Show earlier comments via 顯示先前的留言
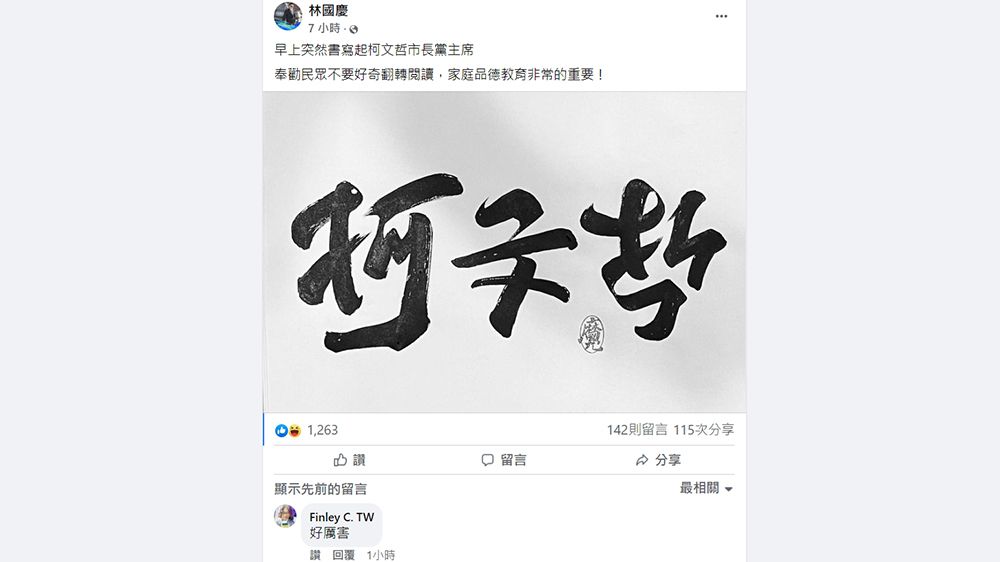 point(320,489)
